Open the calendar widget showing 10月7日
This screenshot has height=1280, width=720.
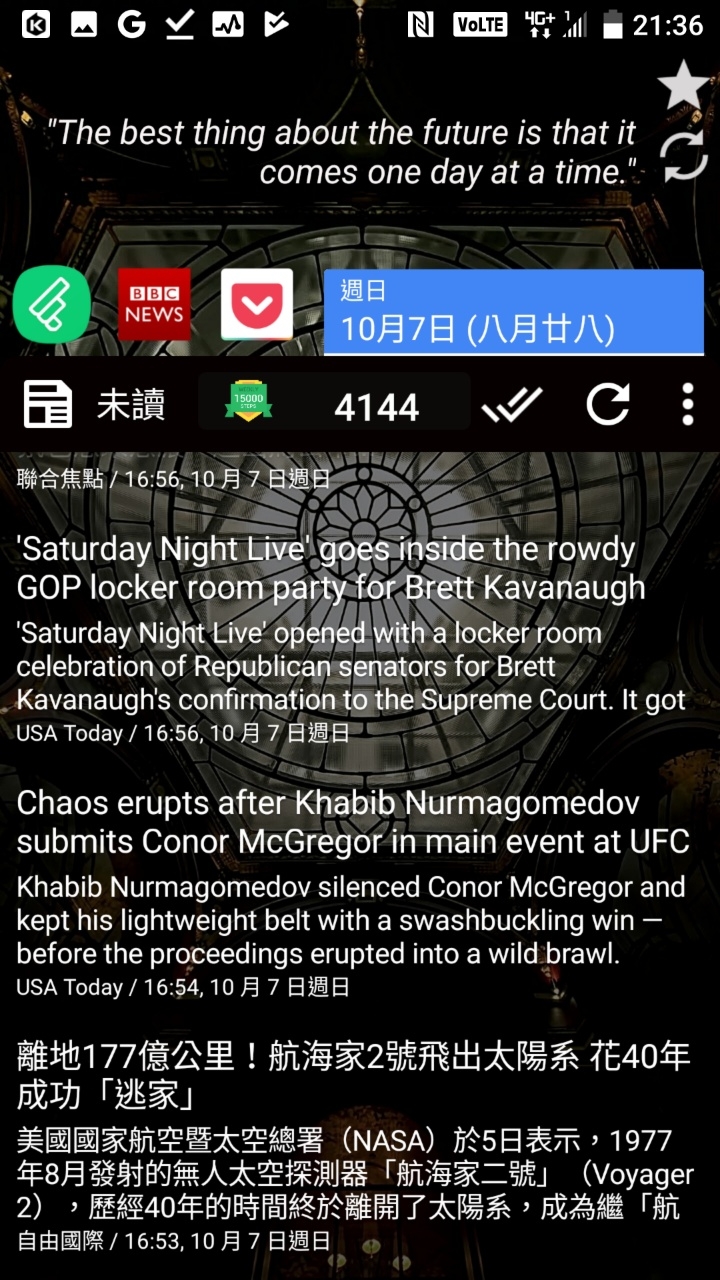513,311
